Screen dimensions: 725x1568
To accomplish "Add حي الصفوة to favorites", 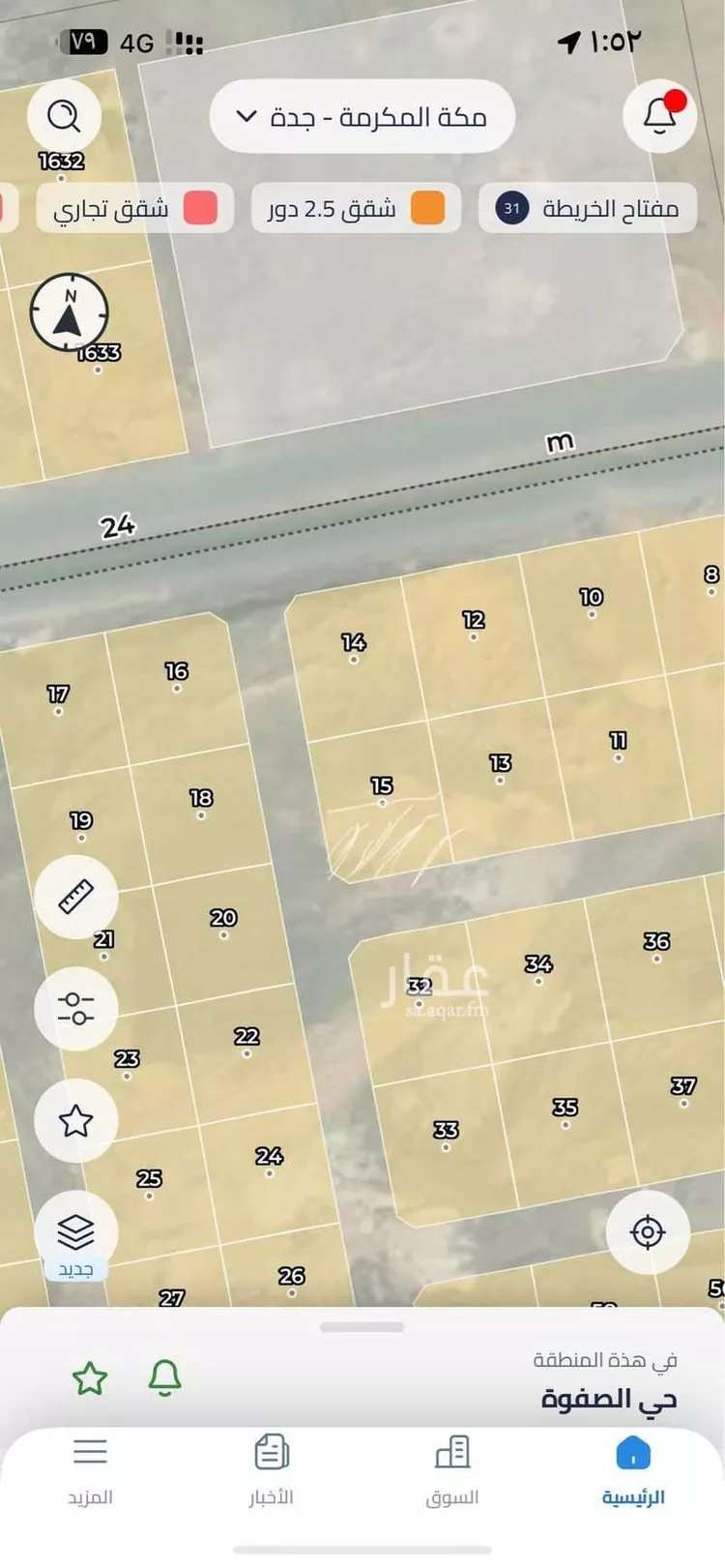I will 90,1378.
